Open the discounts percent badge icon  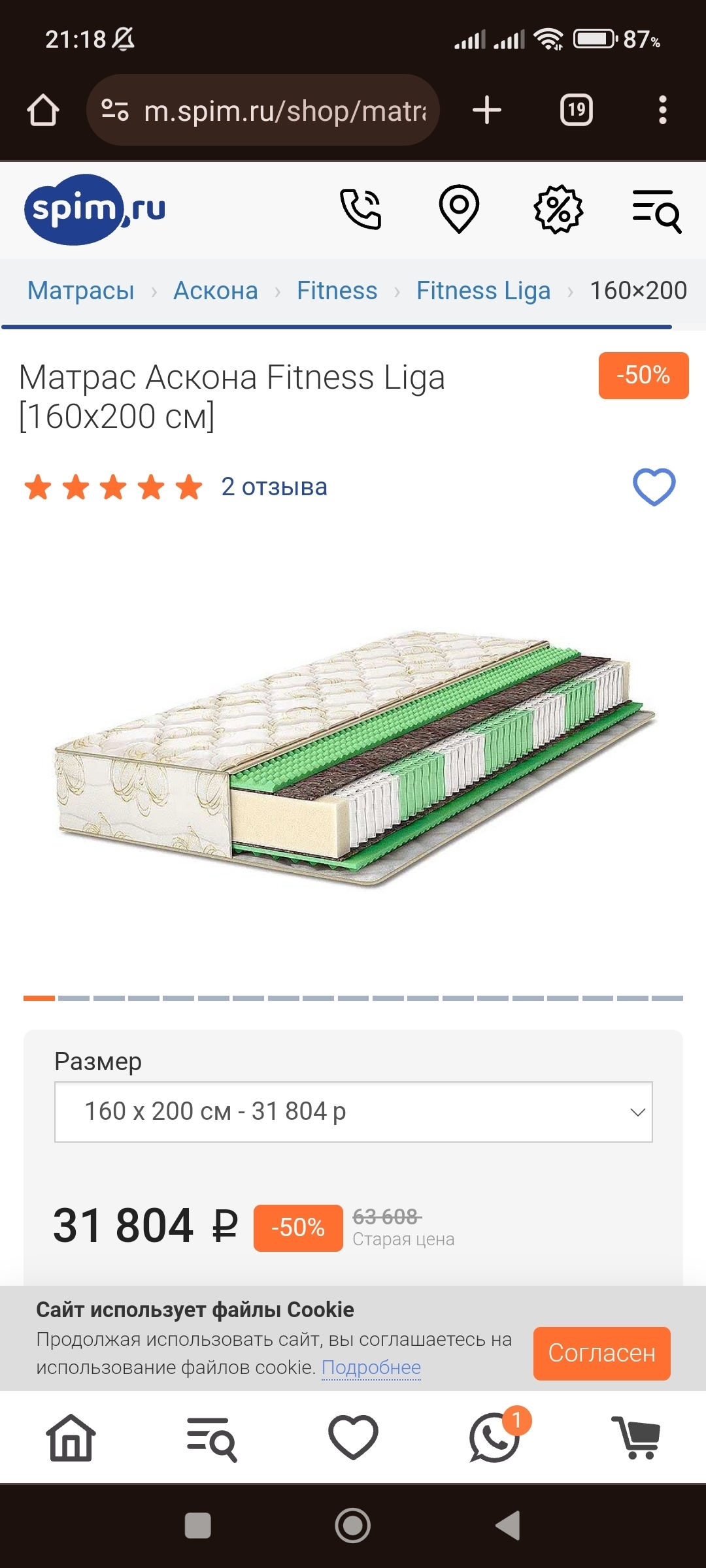click(558, 209)
